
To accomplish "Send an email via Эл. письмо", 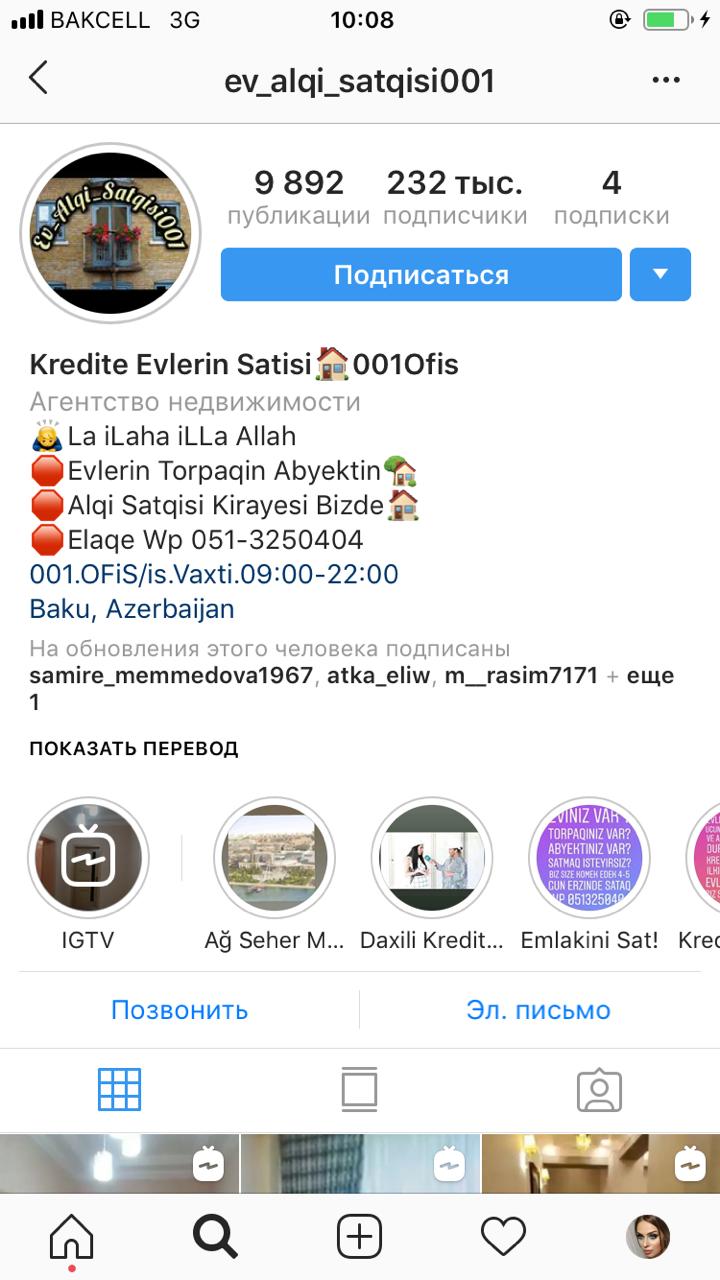I will [x=538, y=1010].
